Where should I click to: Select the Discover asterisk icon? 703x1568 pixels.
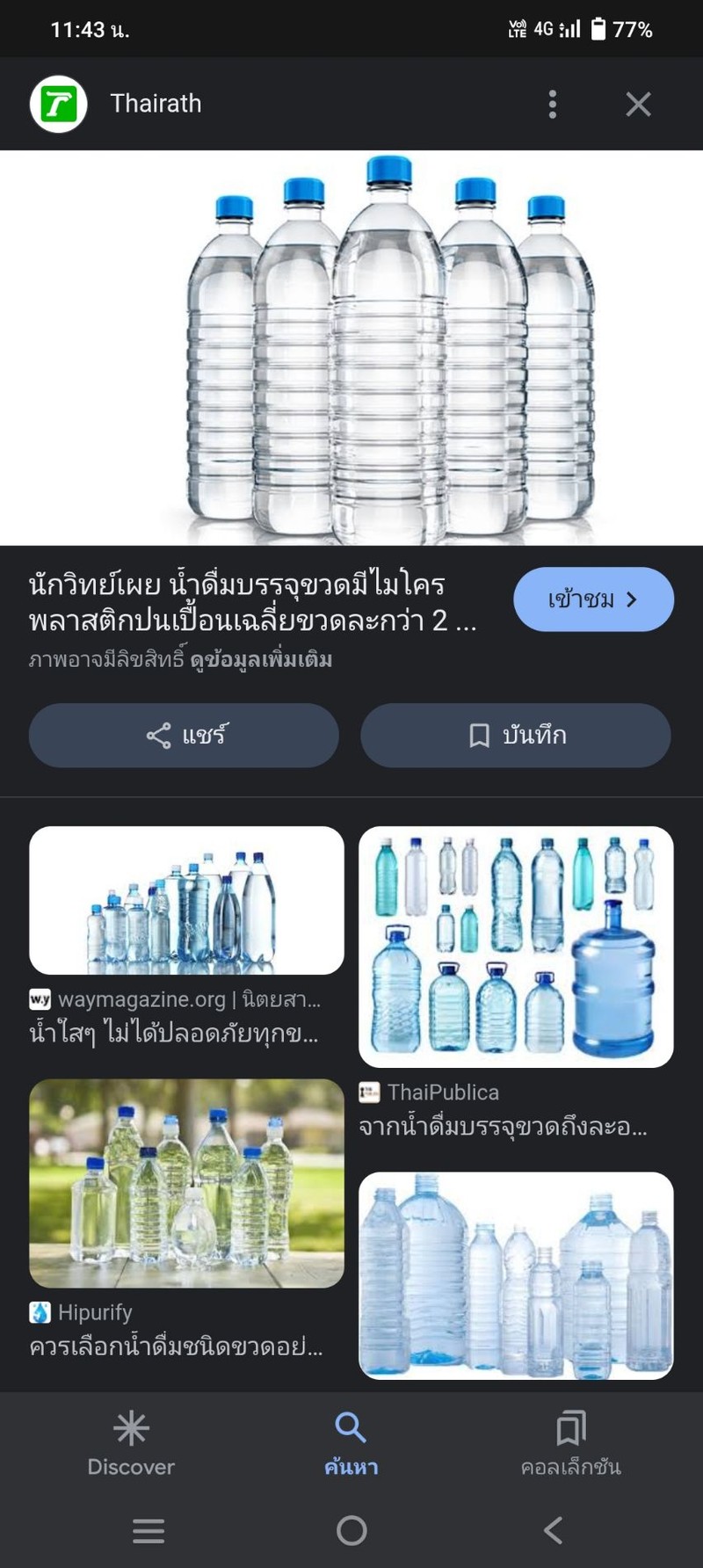point(132,1428)
